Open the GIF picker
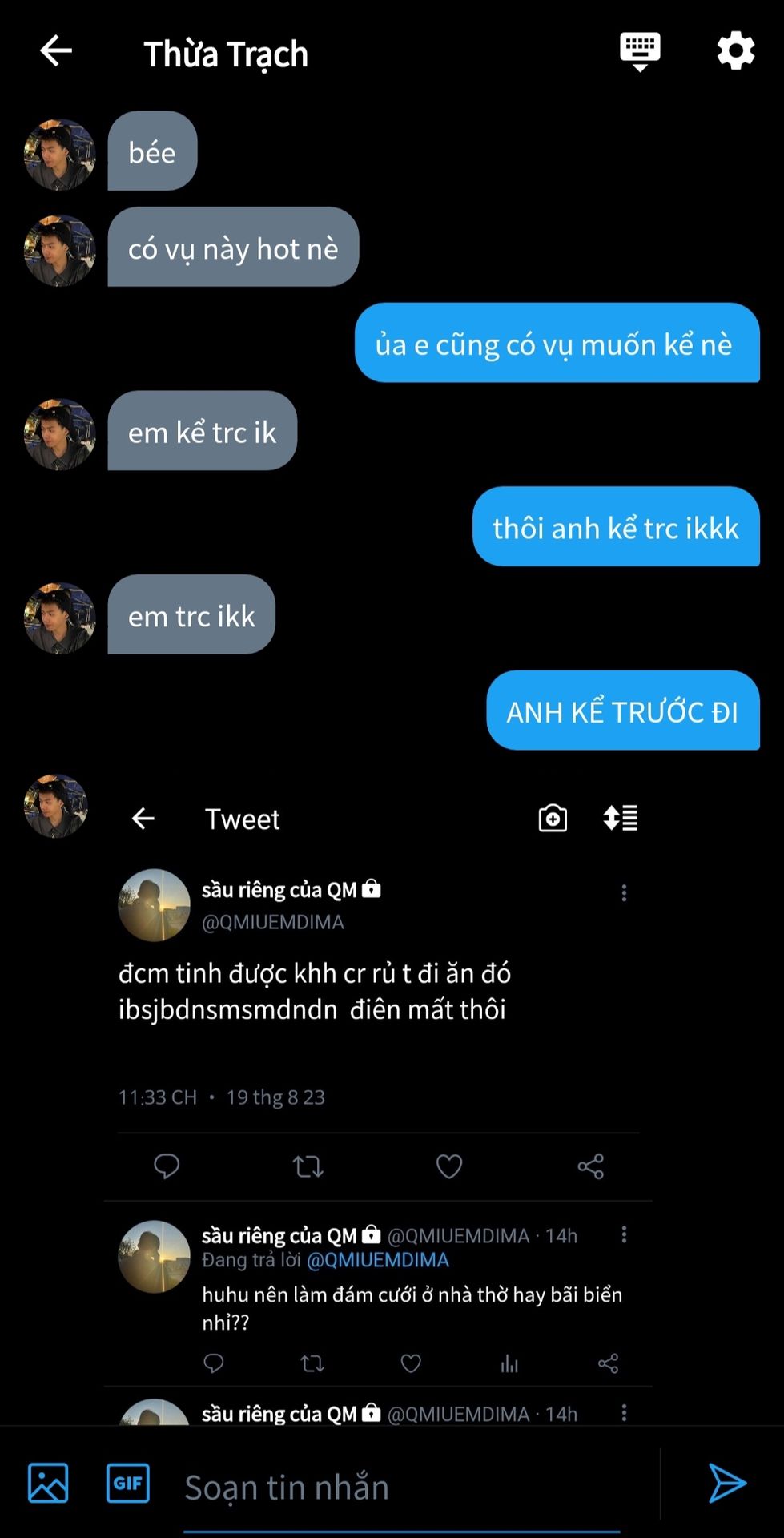The width and height of the screenshot is (784, 1538). point(128,1482)
